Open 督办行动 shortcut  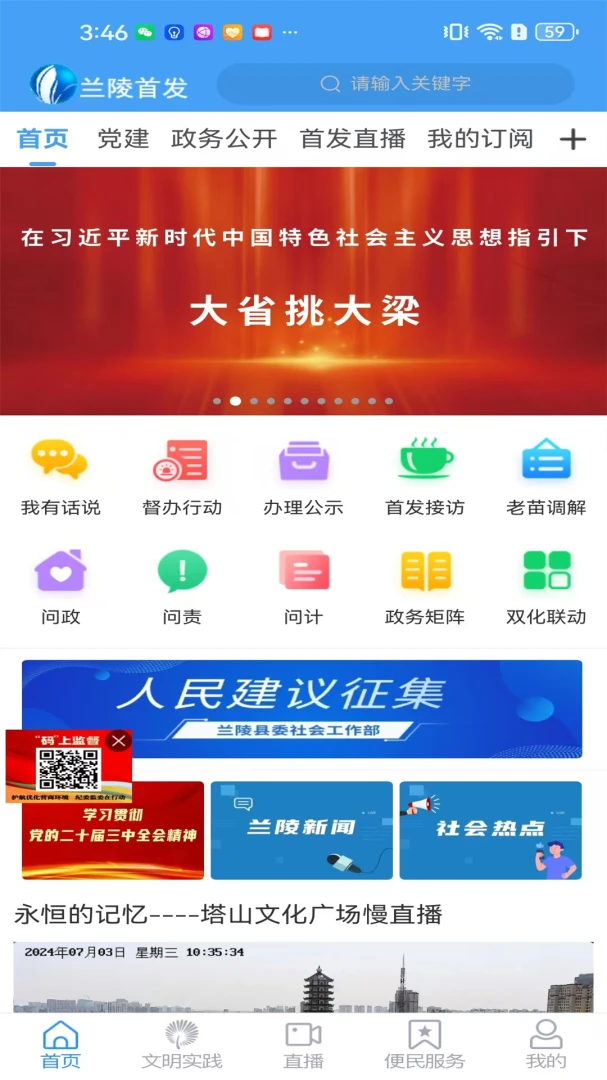tap(182, 477)
